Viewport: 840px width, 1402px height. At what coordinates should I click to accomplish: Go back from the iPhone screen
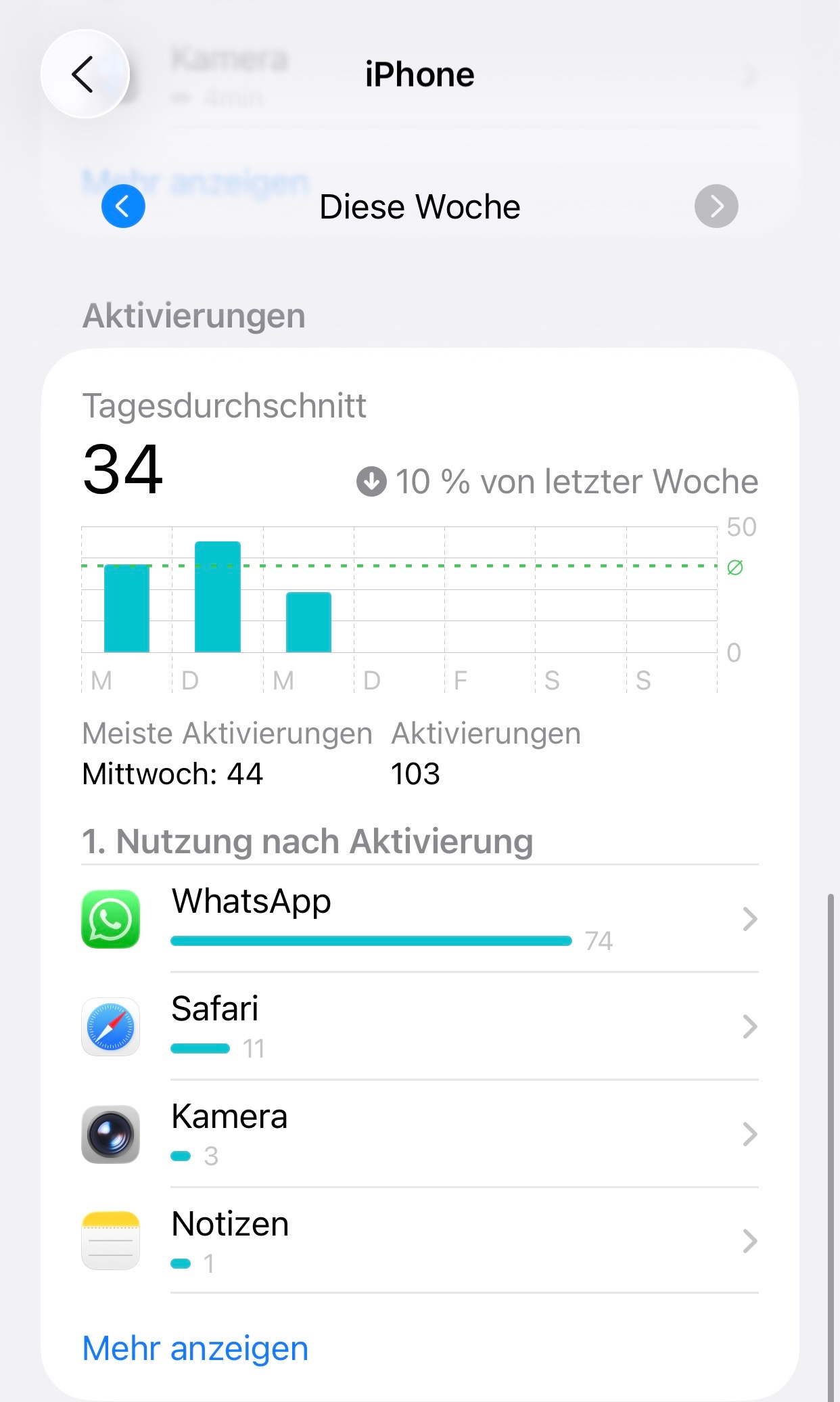tap(85, 74)
